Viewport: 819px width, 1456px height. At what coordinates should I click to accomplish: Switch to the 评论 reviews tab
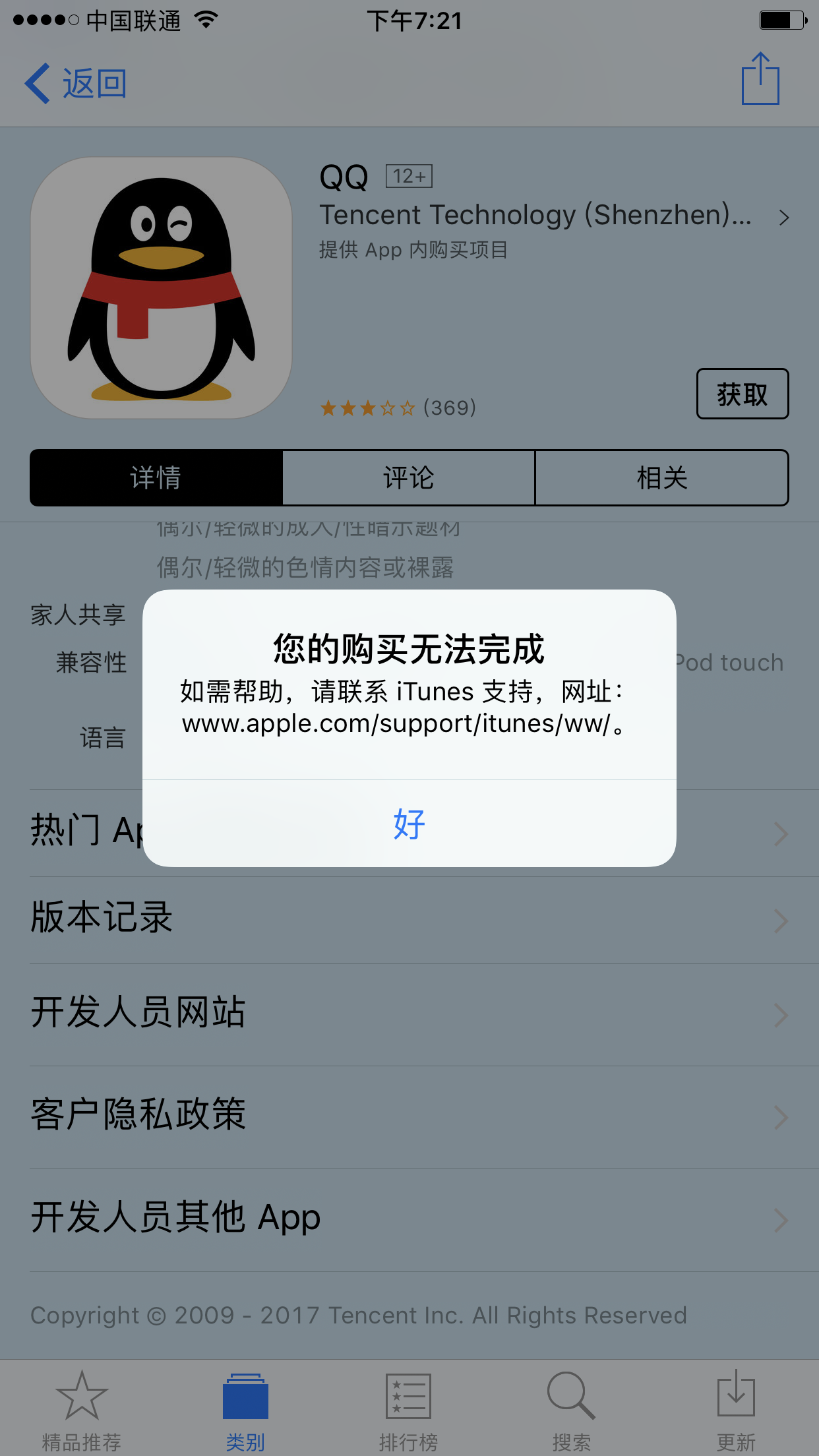coord(409,478)
